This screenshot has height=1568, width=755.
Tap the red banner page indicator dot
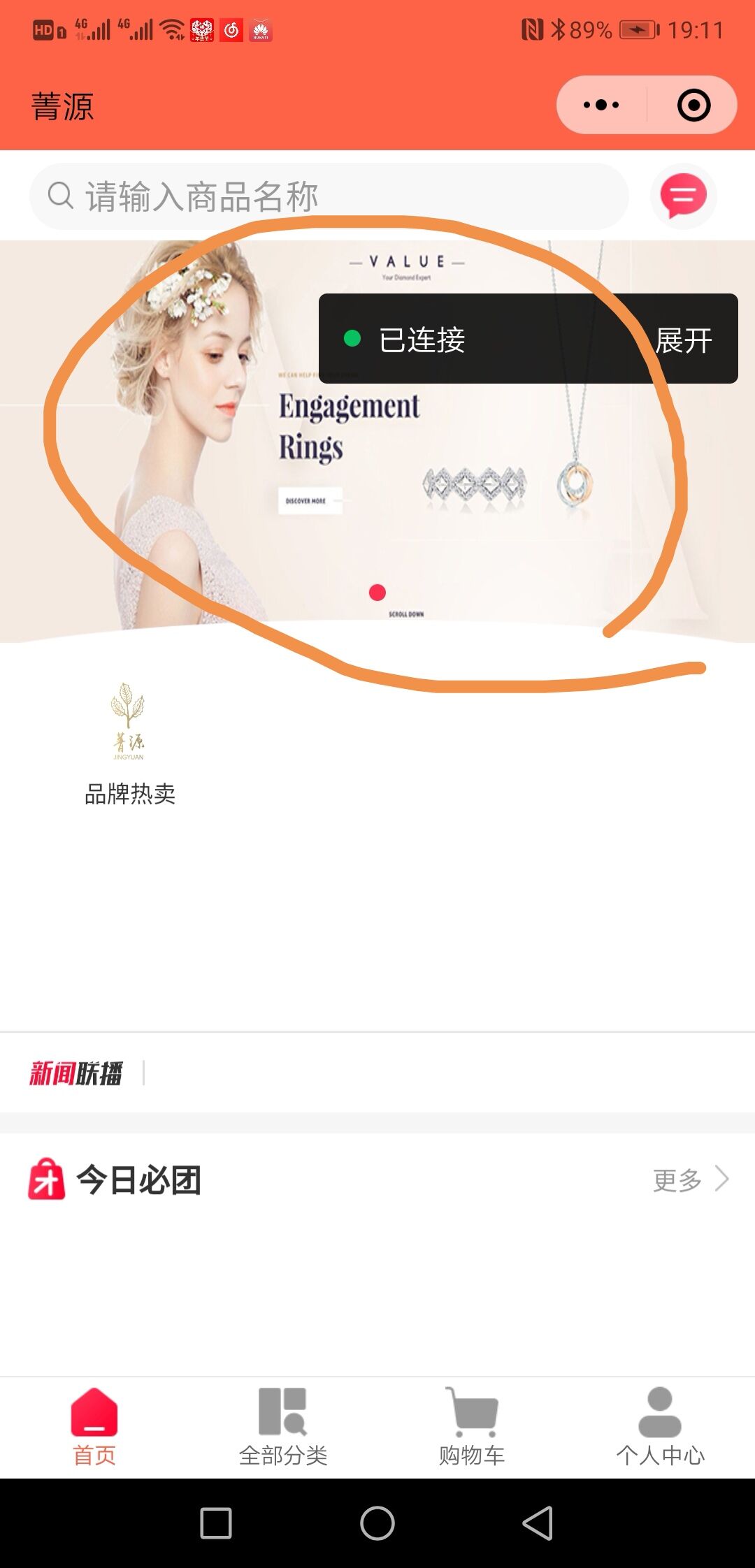point(377,593)
